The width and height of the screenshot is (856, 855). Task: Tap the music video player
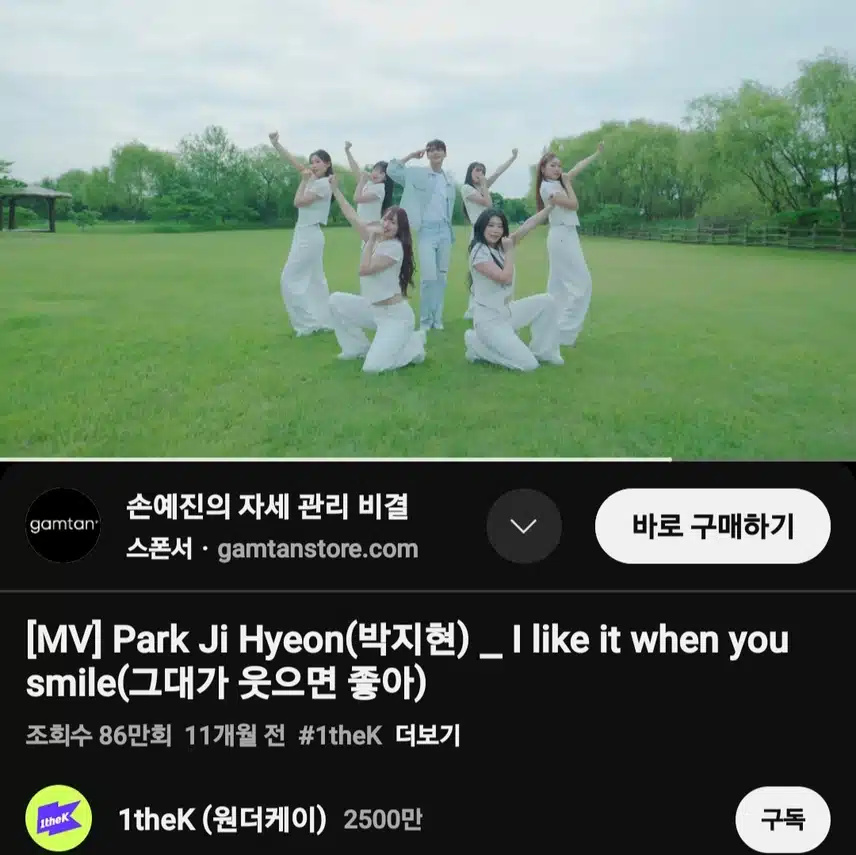pos(428,230)
